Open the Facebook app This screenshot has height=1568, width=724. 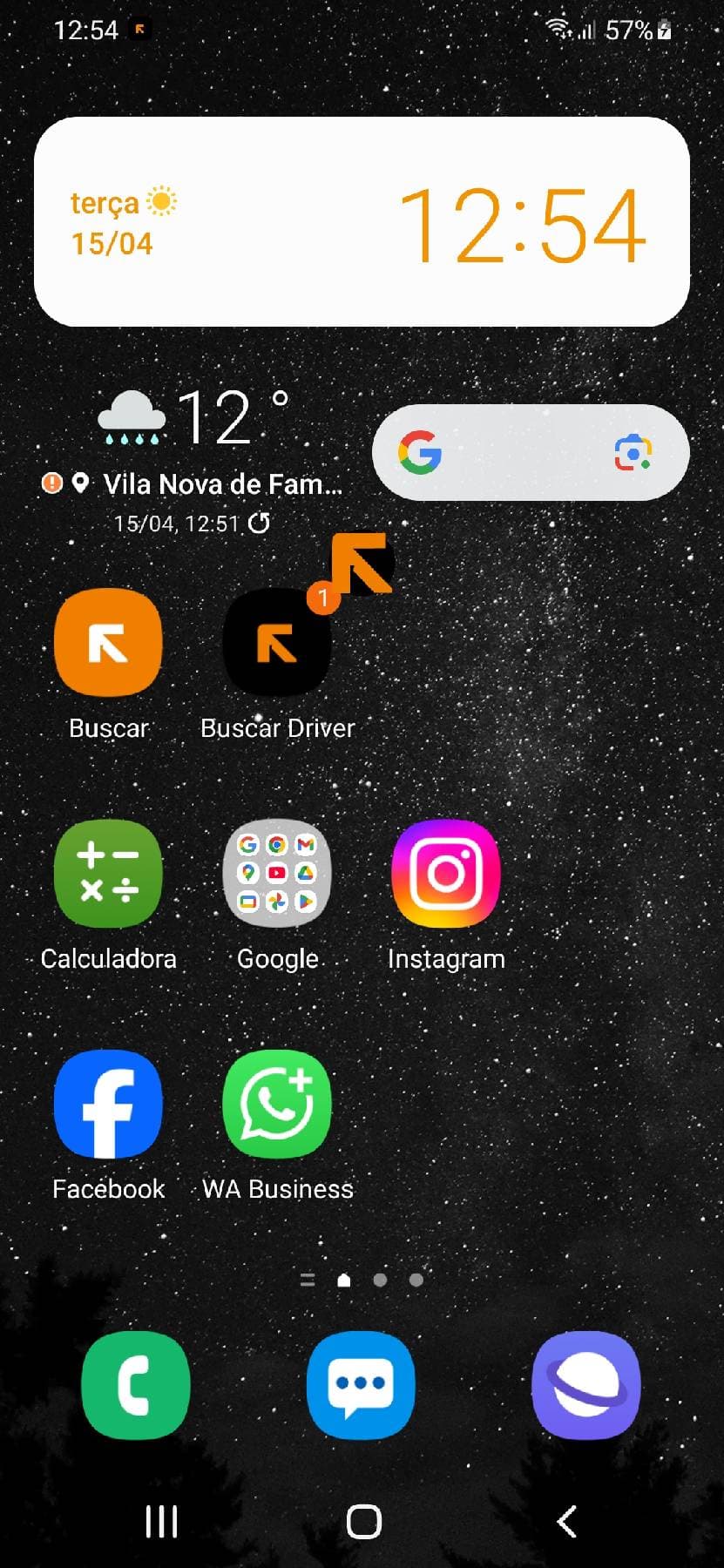[x=107, y=1105]
